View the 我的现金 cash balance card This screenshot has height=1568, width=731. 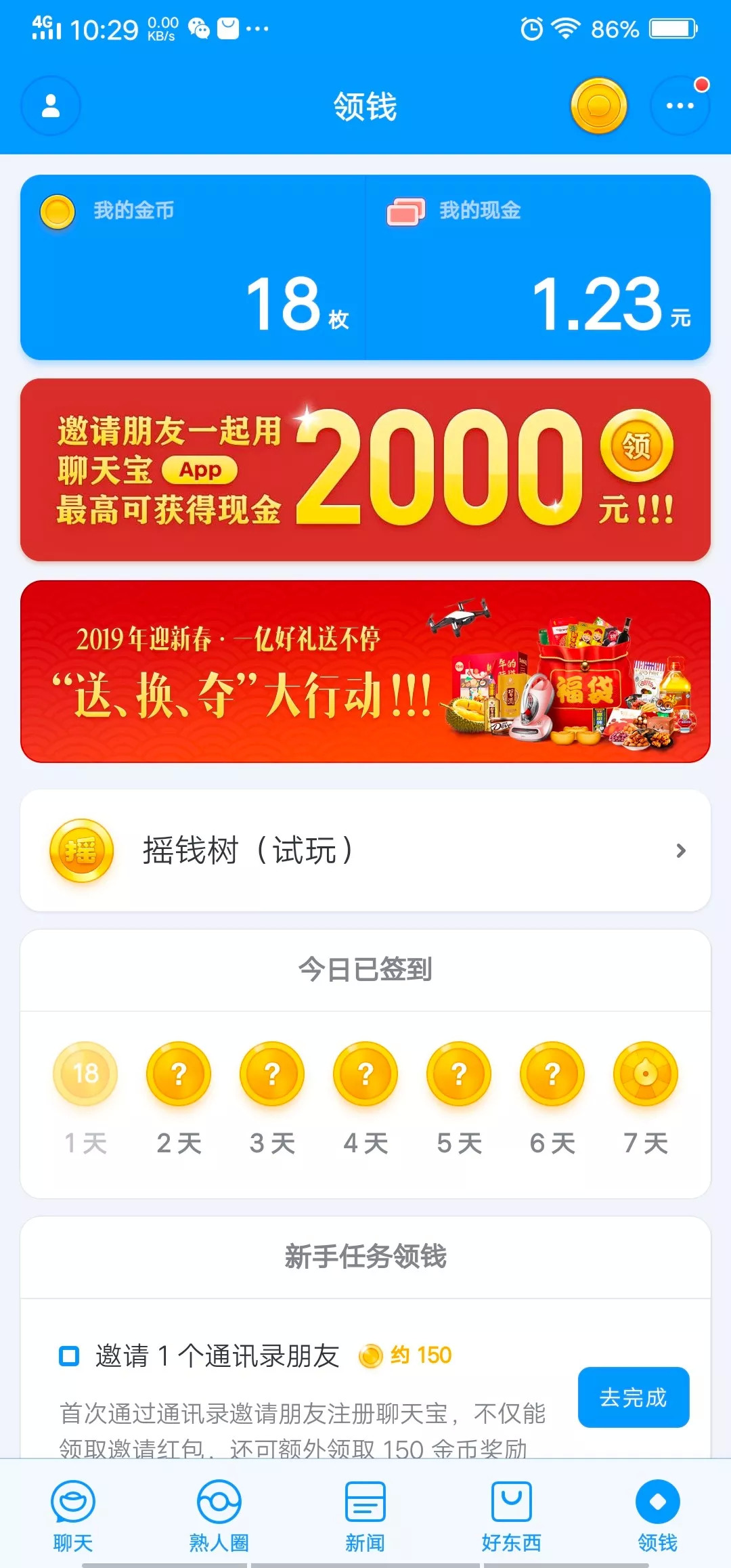click(537, 267)
